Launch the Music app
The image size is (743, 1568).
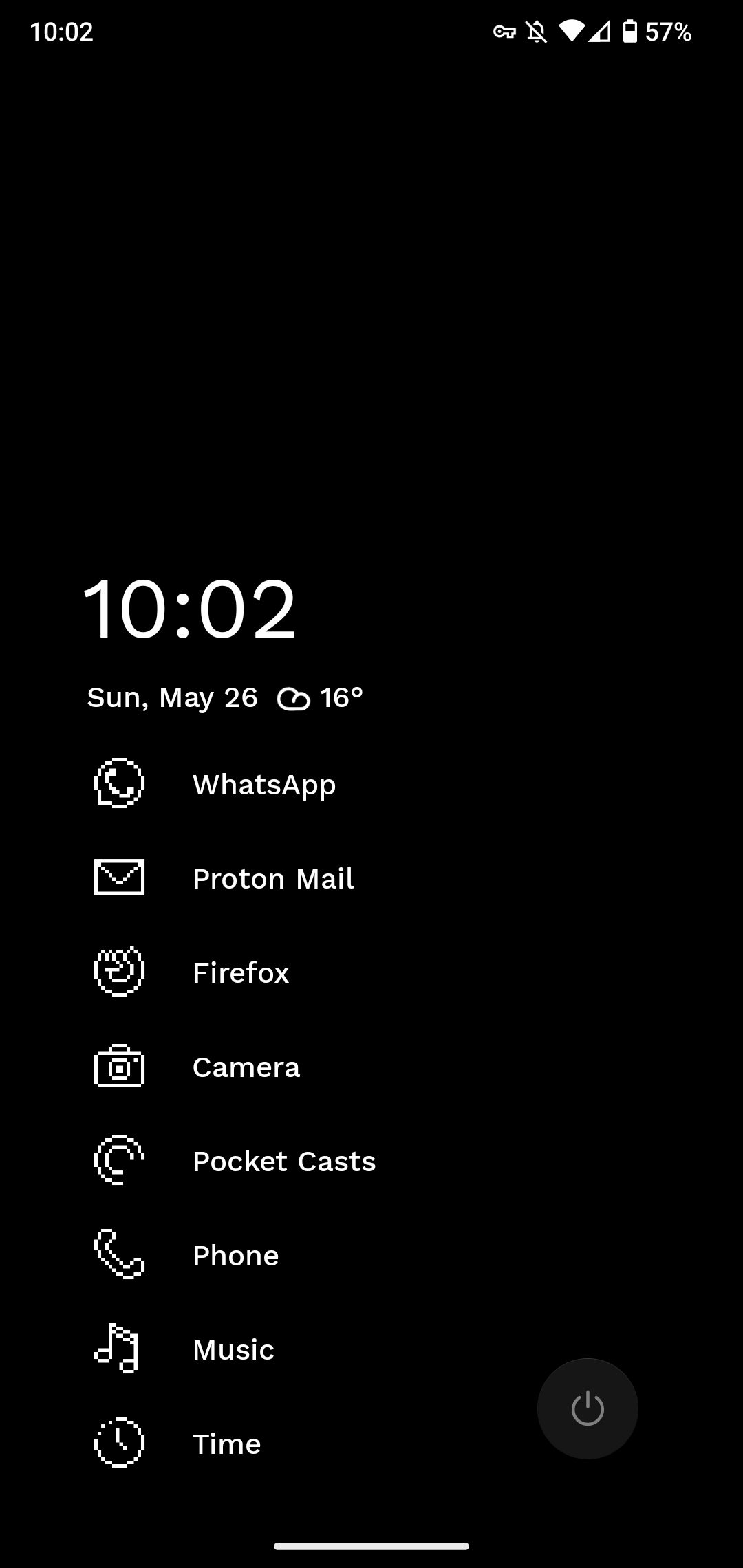pyautogui.click(x=233, y=1350)
